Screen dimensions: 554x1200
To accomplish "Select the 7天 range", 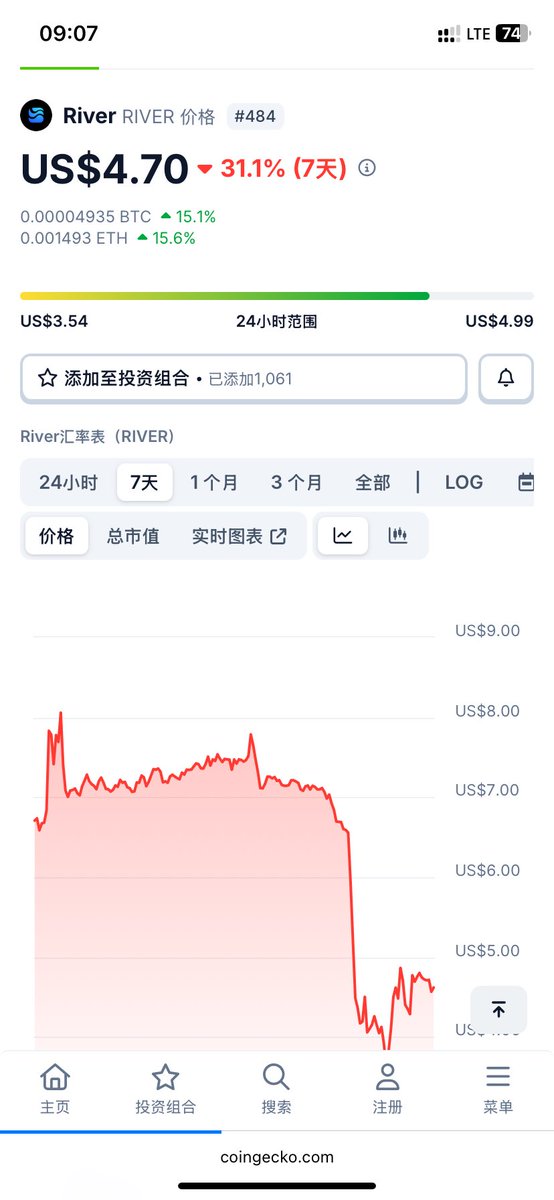I will pos(144,482).
